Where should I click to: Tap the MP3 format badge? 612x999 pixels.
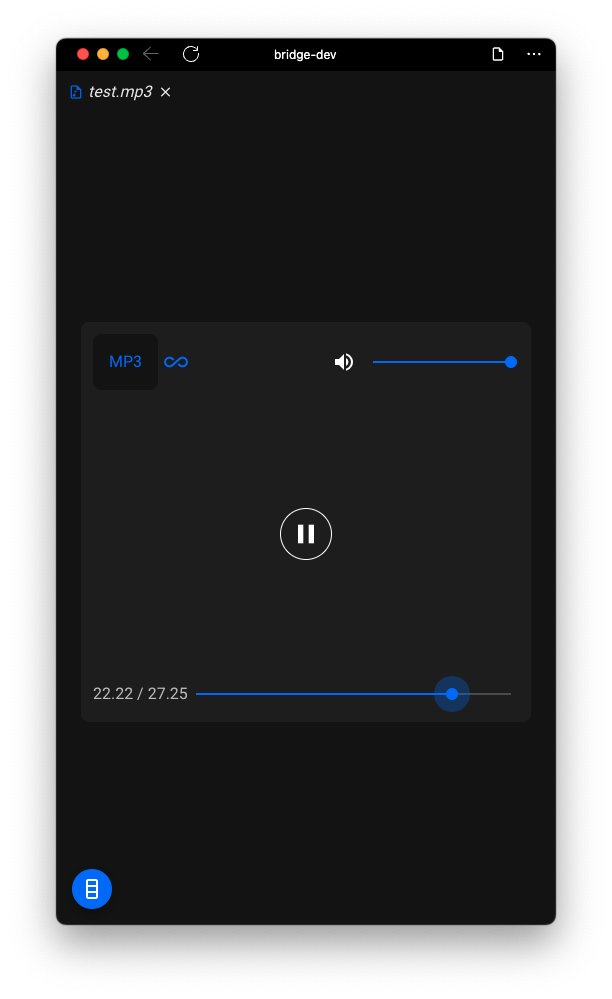125,362
